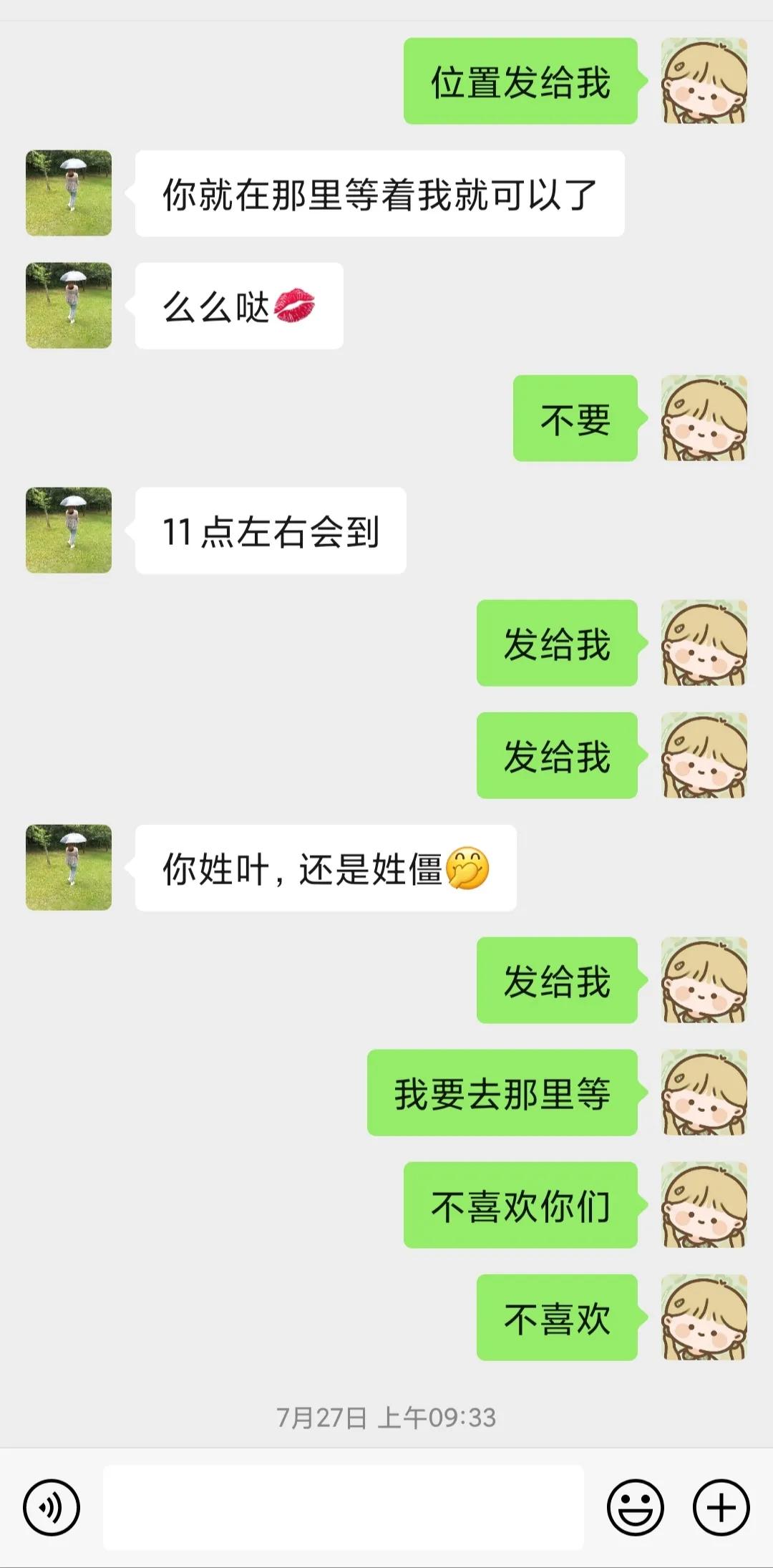Image resolution: width=773 pixels, height=1568 pixels.
Task: Select the '不要' green bubble
Action: tap(575, 421)
